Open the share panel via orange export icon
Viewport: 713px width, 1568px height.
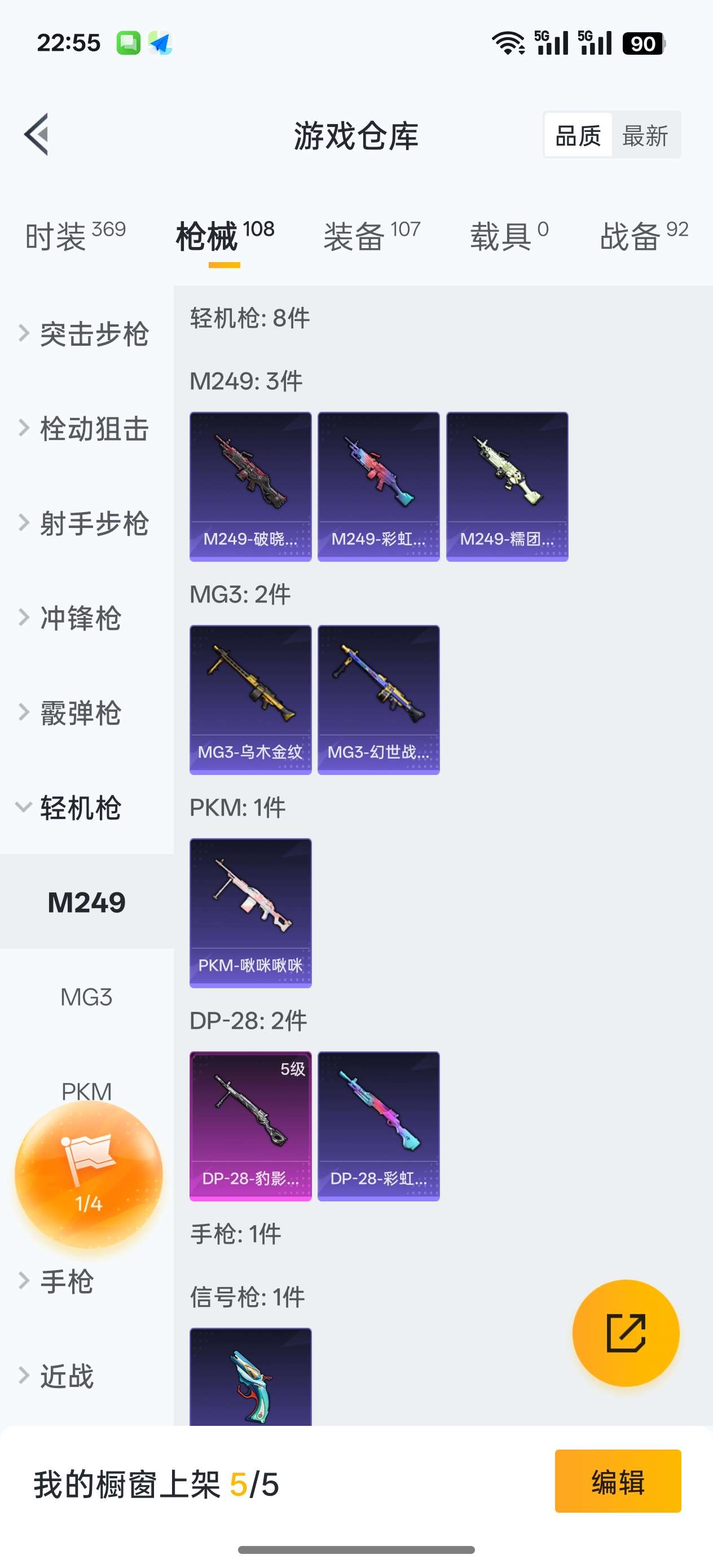(x=626, y=1334)
